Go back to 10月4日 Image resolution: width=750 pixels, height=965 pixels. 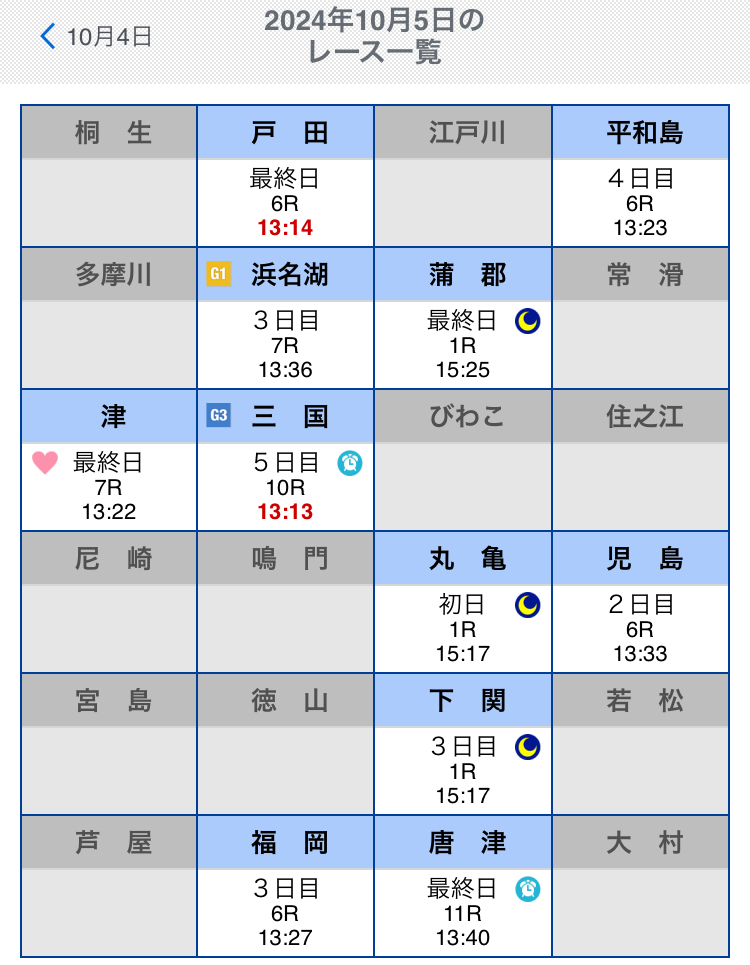coord(96,37)
